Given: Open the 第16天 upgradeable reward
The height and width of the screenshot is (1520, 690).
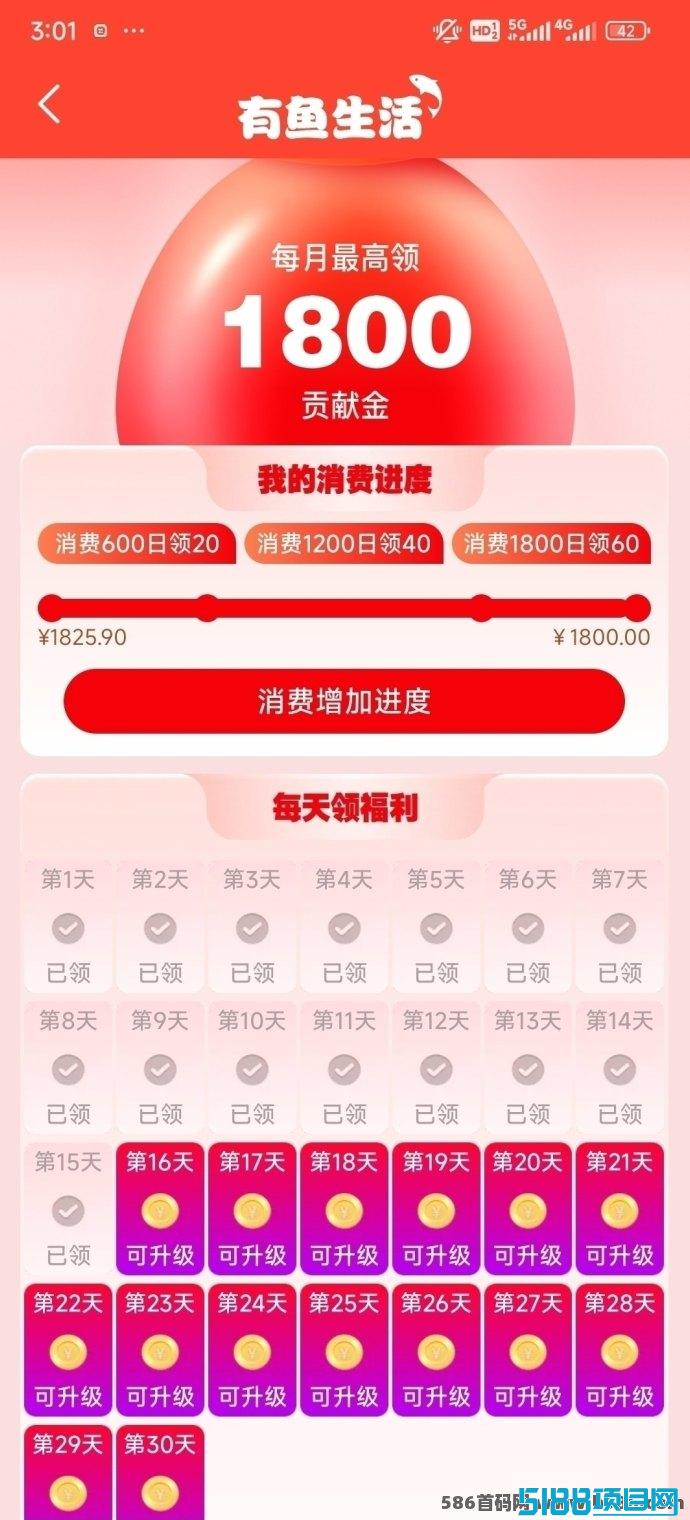Looking at the screenshot, I should pos(160,1209).
